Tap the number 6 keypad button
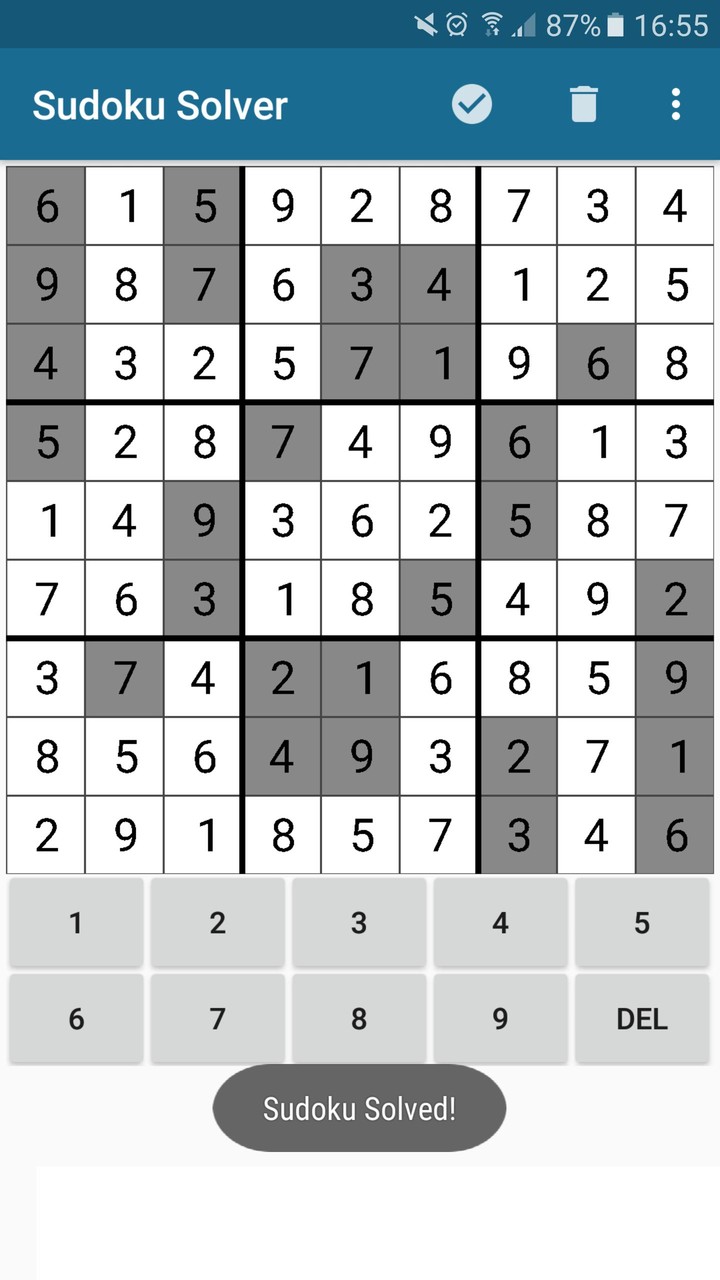The height and width of the screenshot is (1280, 720). (x=75, y=1019)
